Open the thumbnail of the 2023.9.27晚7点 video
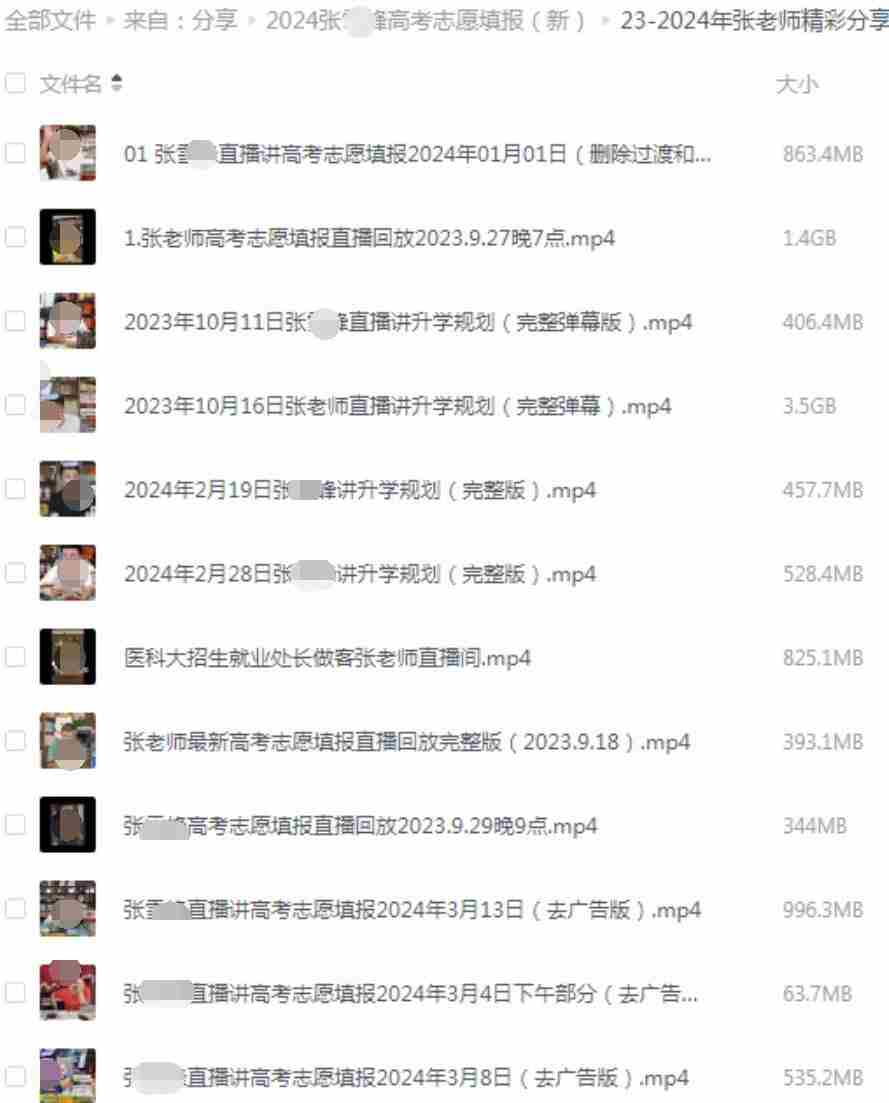889x1103 pixels. [x=67, y=237]
